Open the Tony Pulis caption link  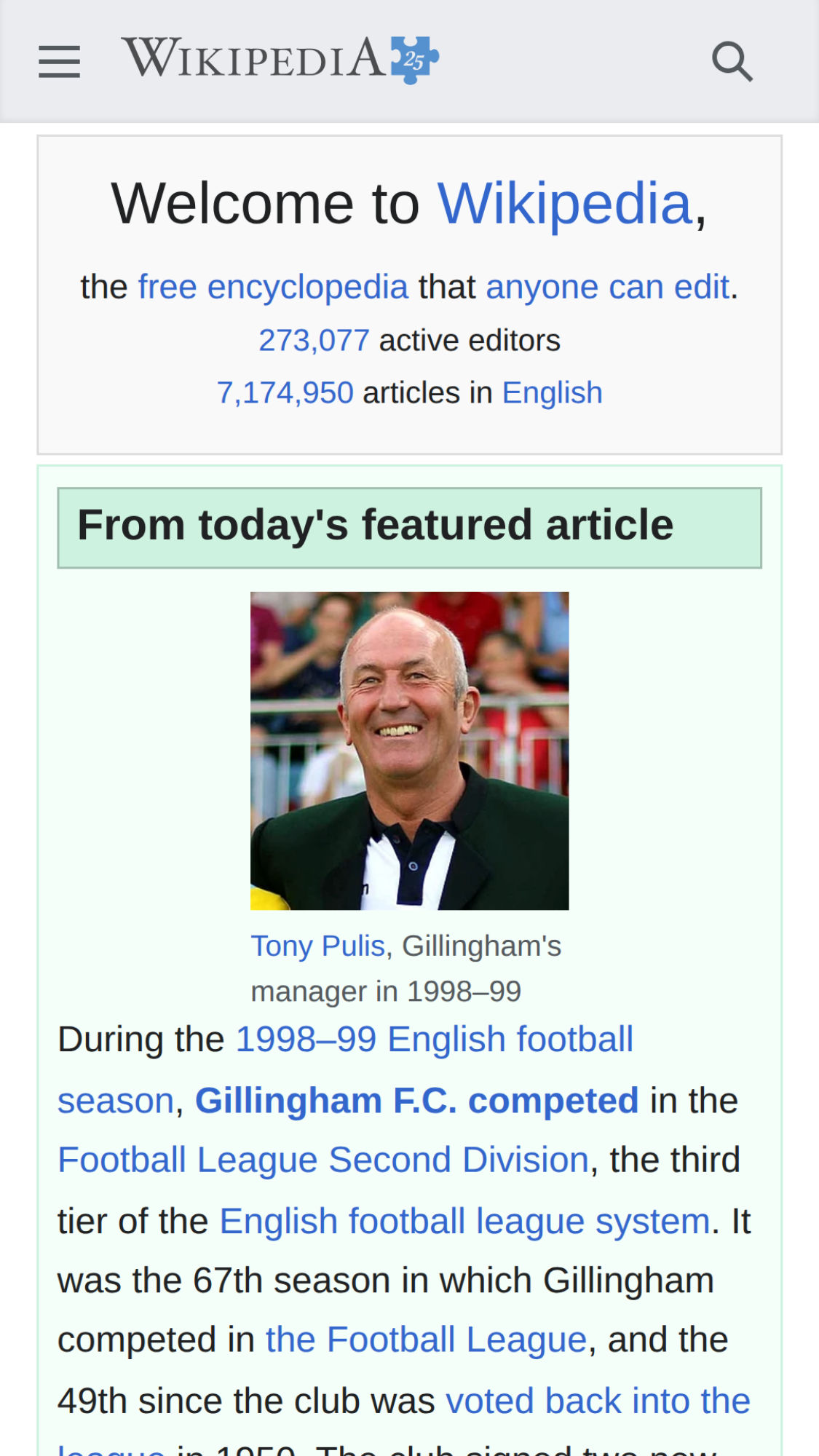click(317, 946)
